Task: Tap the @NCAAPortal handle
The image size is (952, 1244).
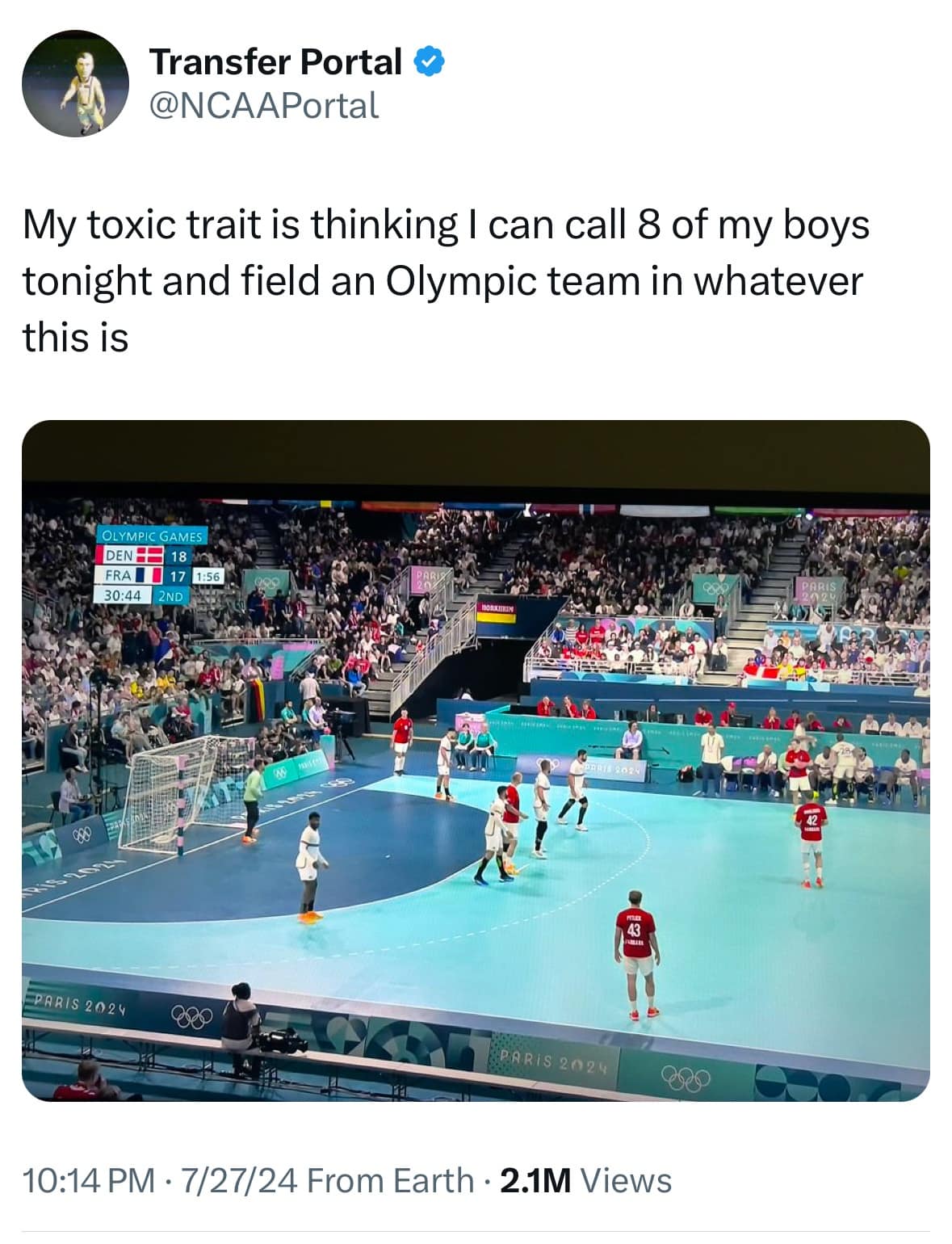Action: 264,106
